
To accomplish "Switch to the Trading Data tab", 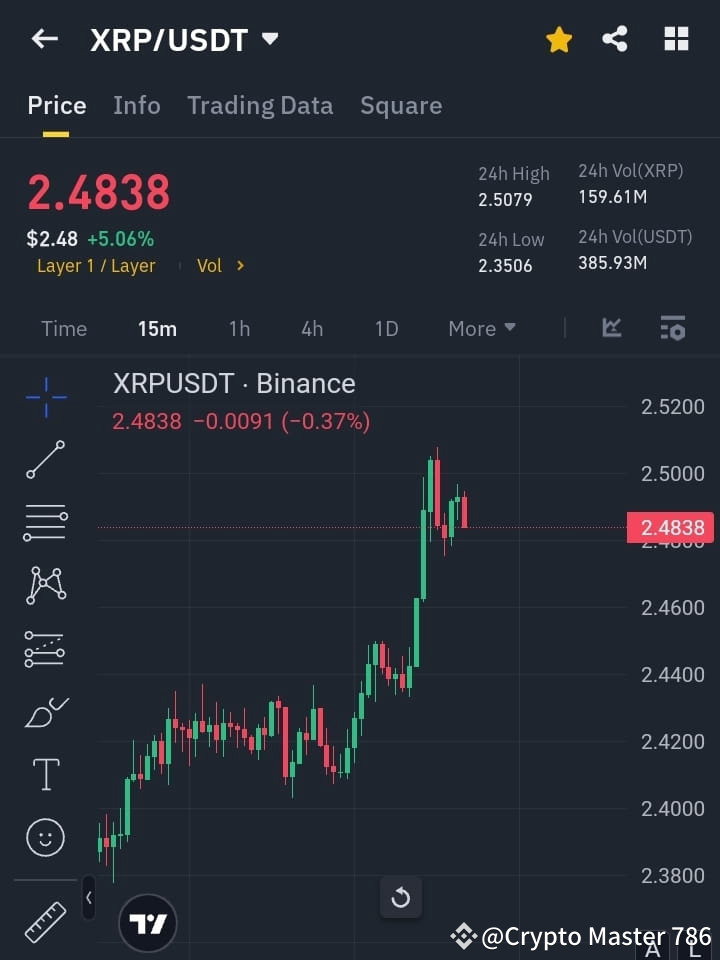I will [x=260, y=105].
